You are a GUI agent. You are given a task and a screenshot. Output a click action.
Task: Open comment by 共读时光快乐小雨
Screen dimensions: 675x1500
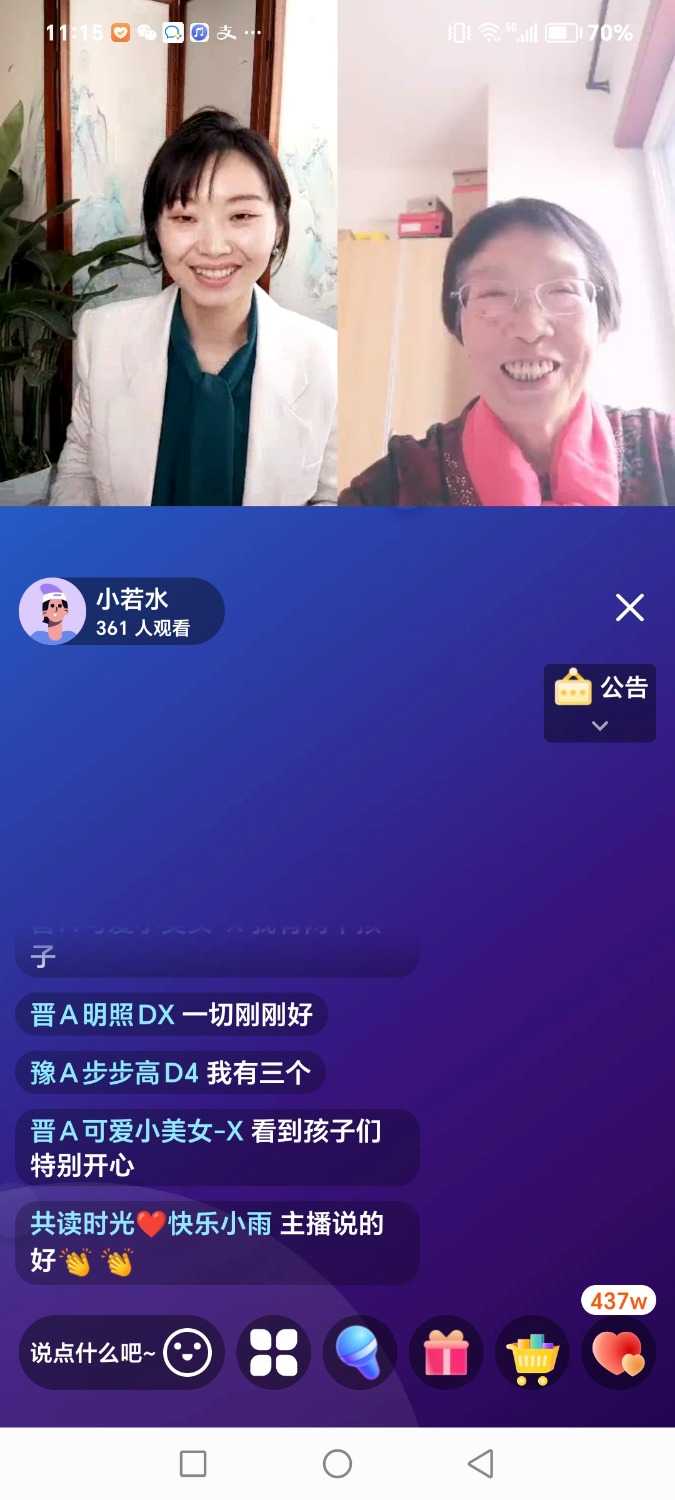click(x=215, y=1243)
